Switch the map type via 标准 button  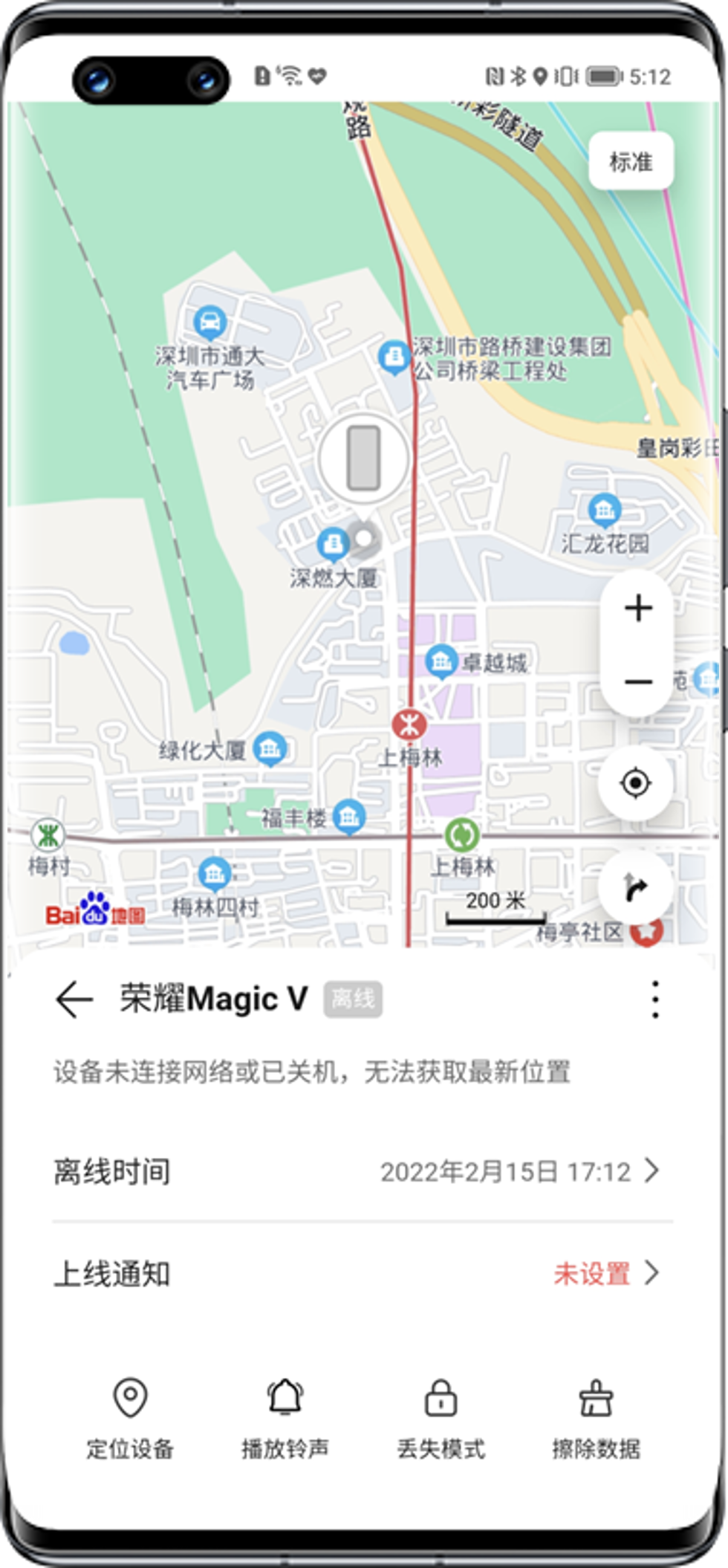point(631,161)
